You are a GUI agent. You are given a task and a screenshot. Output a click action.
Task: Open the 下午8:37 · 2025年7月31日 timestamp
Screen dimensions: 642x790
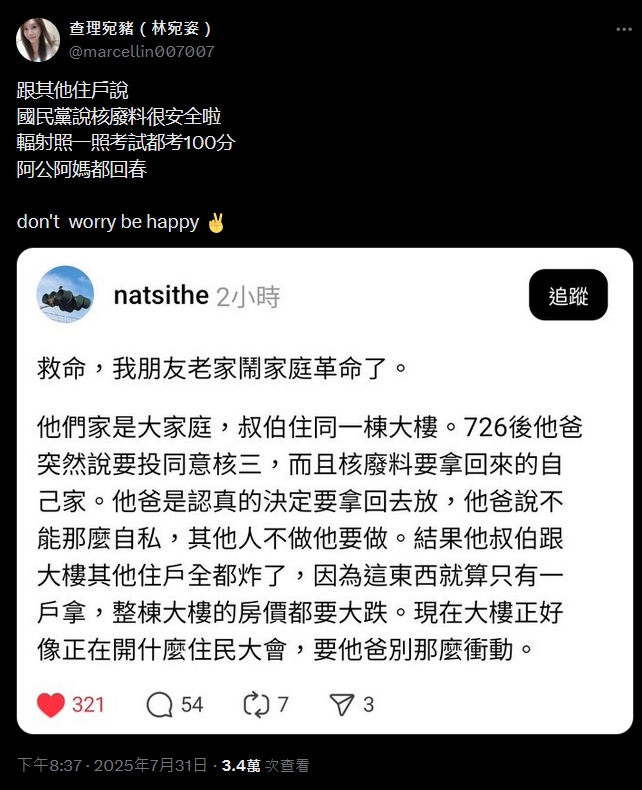pyautogui.click(x=113, y=765)
